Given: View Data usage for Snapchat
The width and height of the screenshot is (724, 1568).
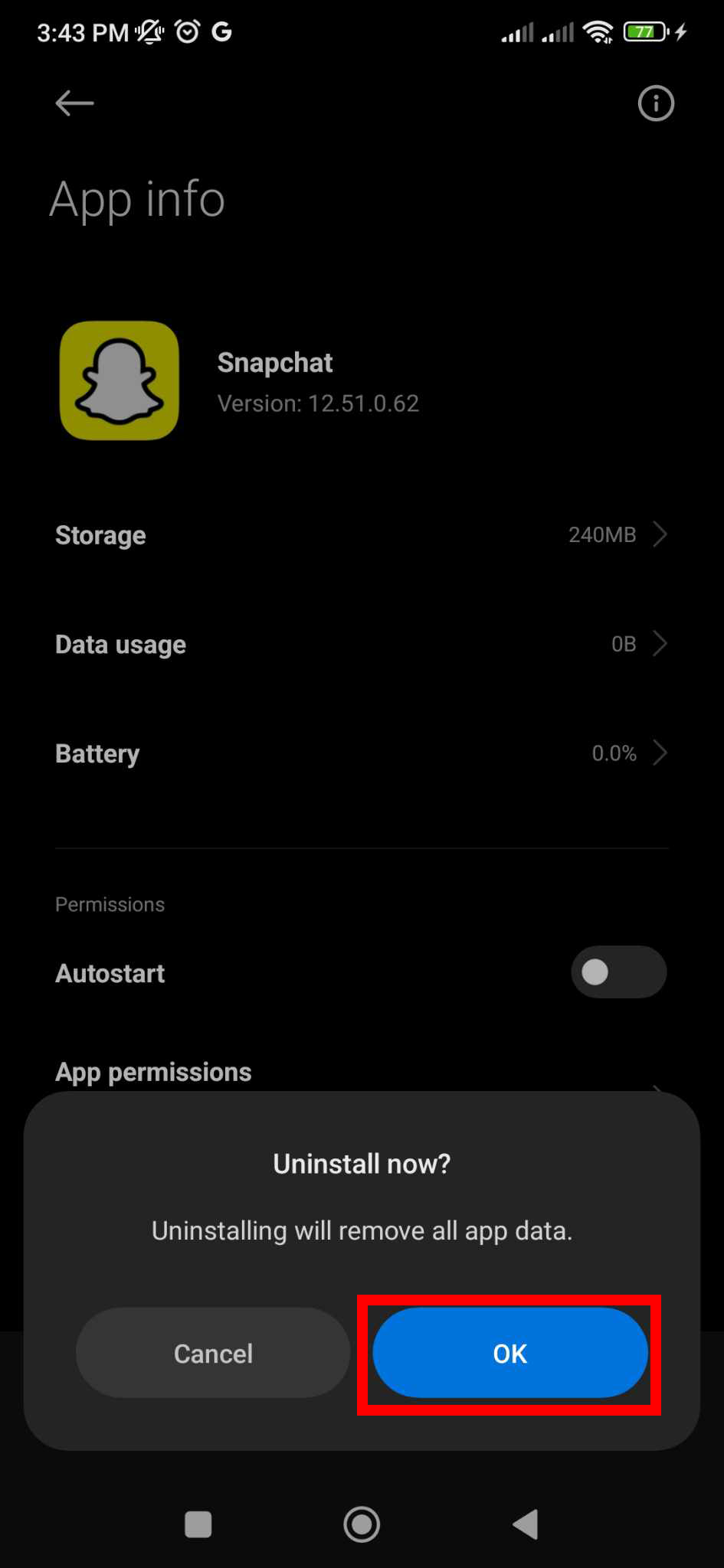Looking at the screenshot, I should [x=361, y=645].
